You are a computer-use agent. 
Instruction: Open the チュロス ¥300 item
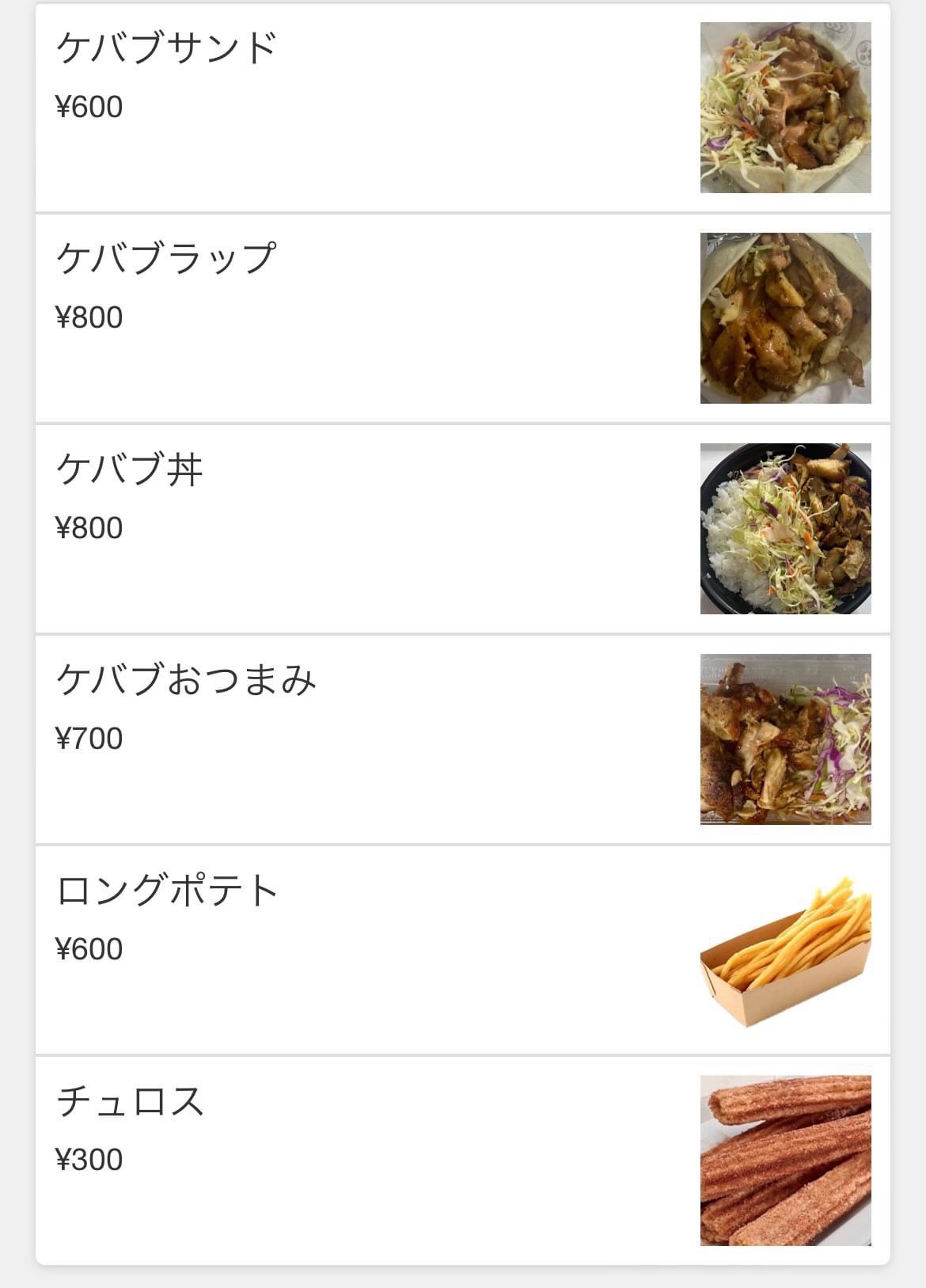click(x=462, y=1161)
